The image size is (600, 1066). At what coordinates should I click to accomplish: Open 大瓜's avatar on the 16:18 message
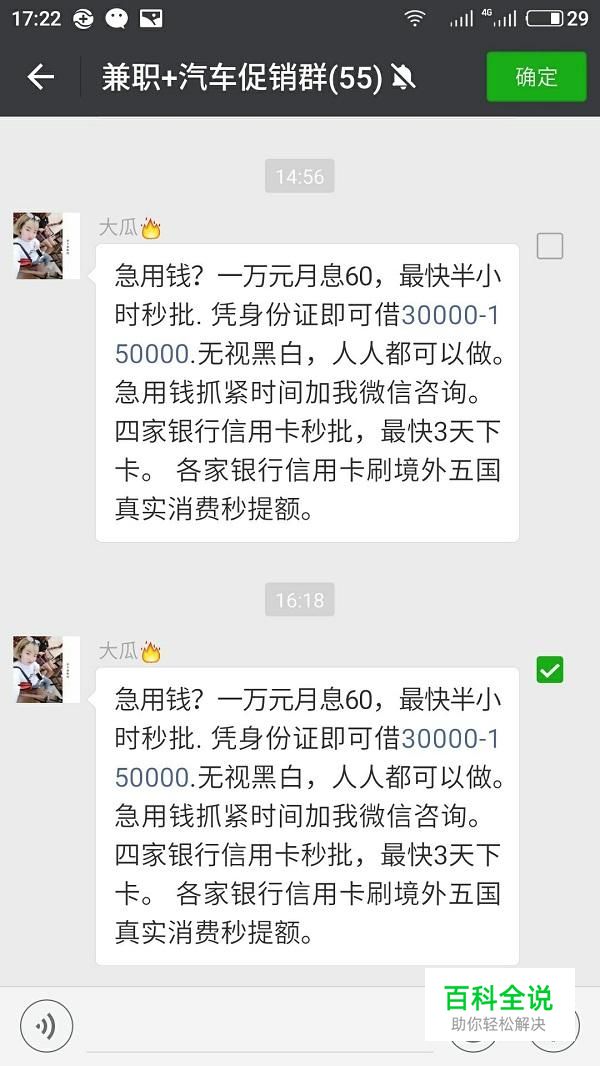46,669
